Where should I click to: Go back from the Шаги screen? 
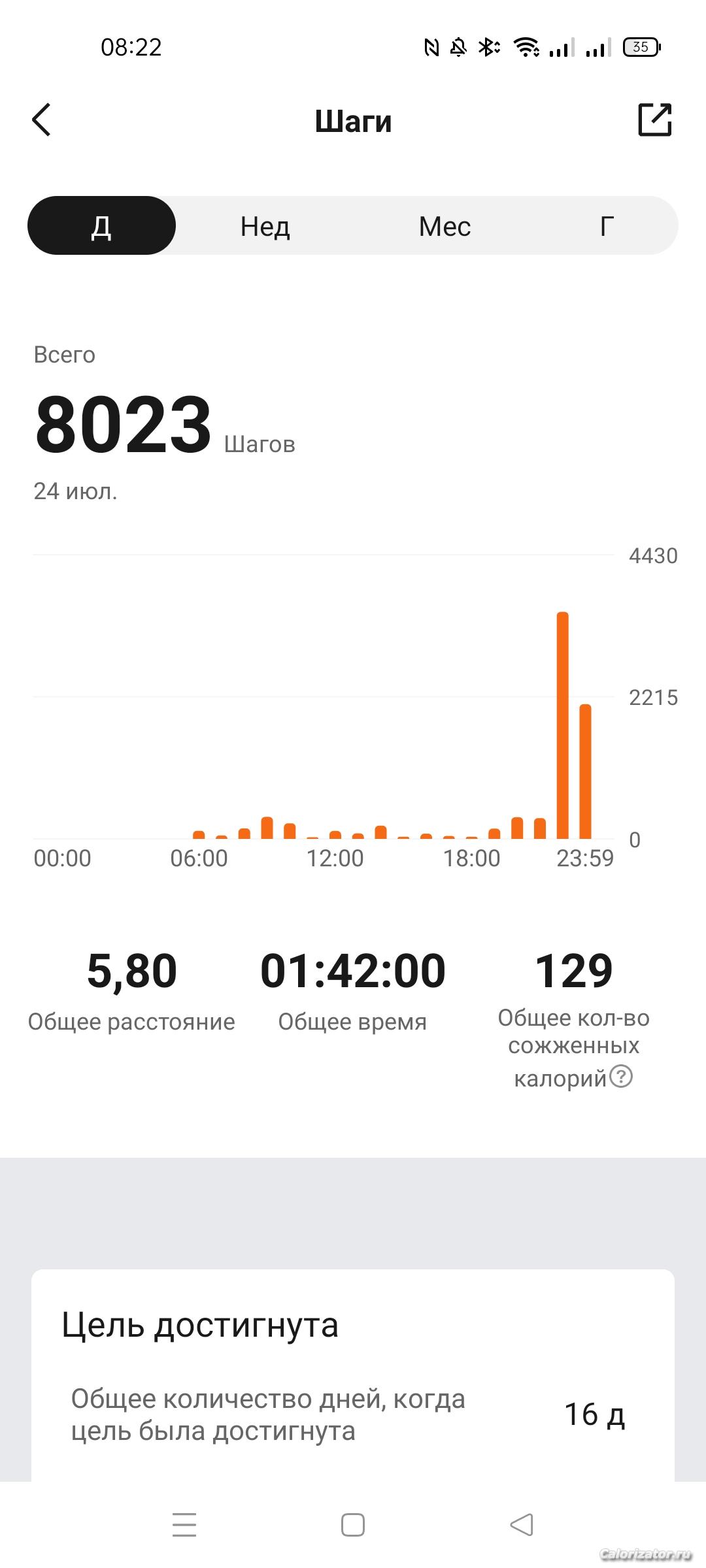(41, 120)
